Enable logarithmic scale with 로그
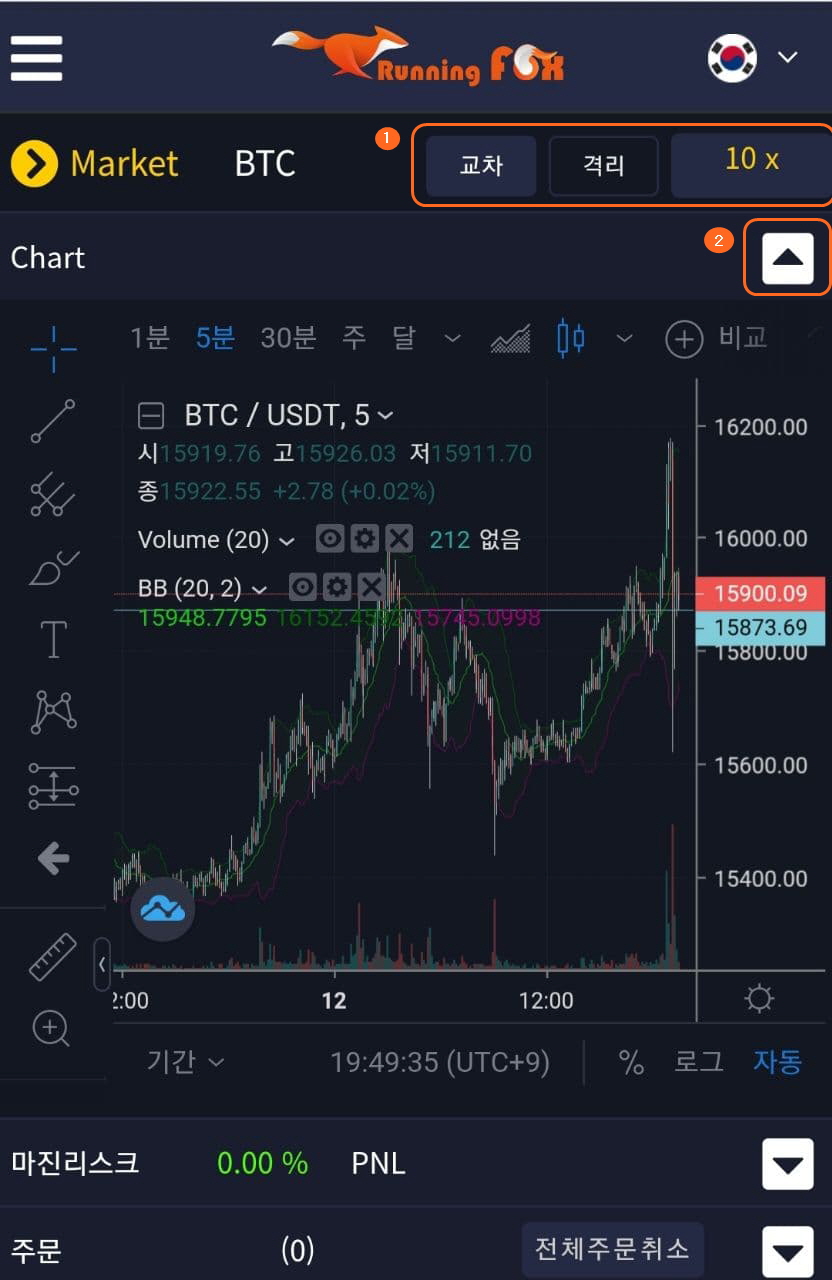This screenshot has width=832, height=1280. point(698,1062)
